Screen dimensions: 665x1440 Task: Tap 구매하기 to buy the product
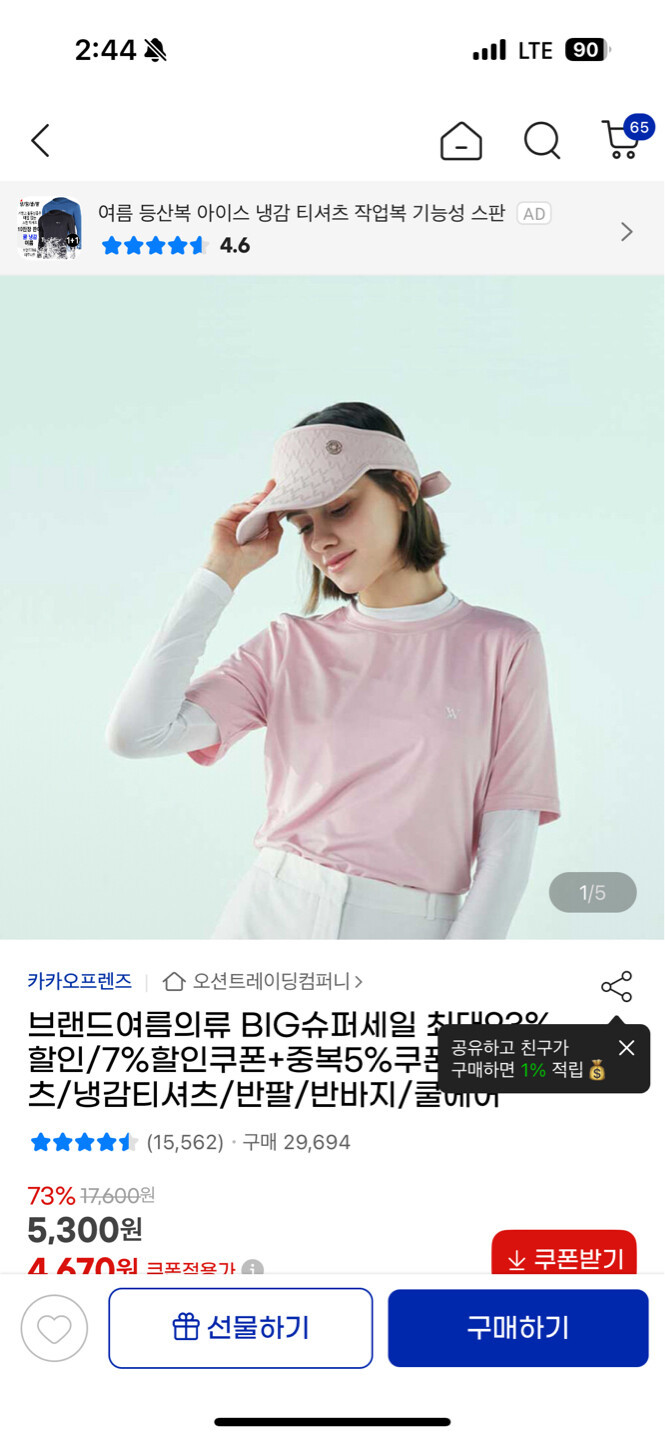coord(518,1328)
